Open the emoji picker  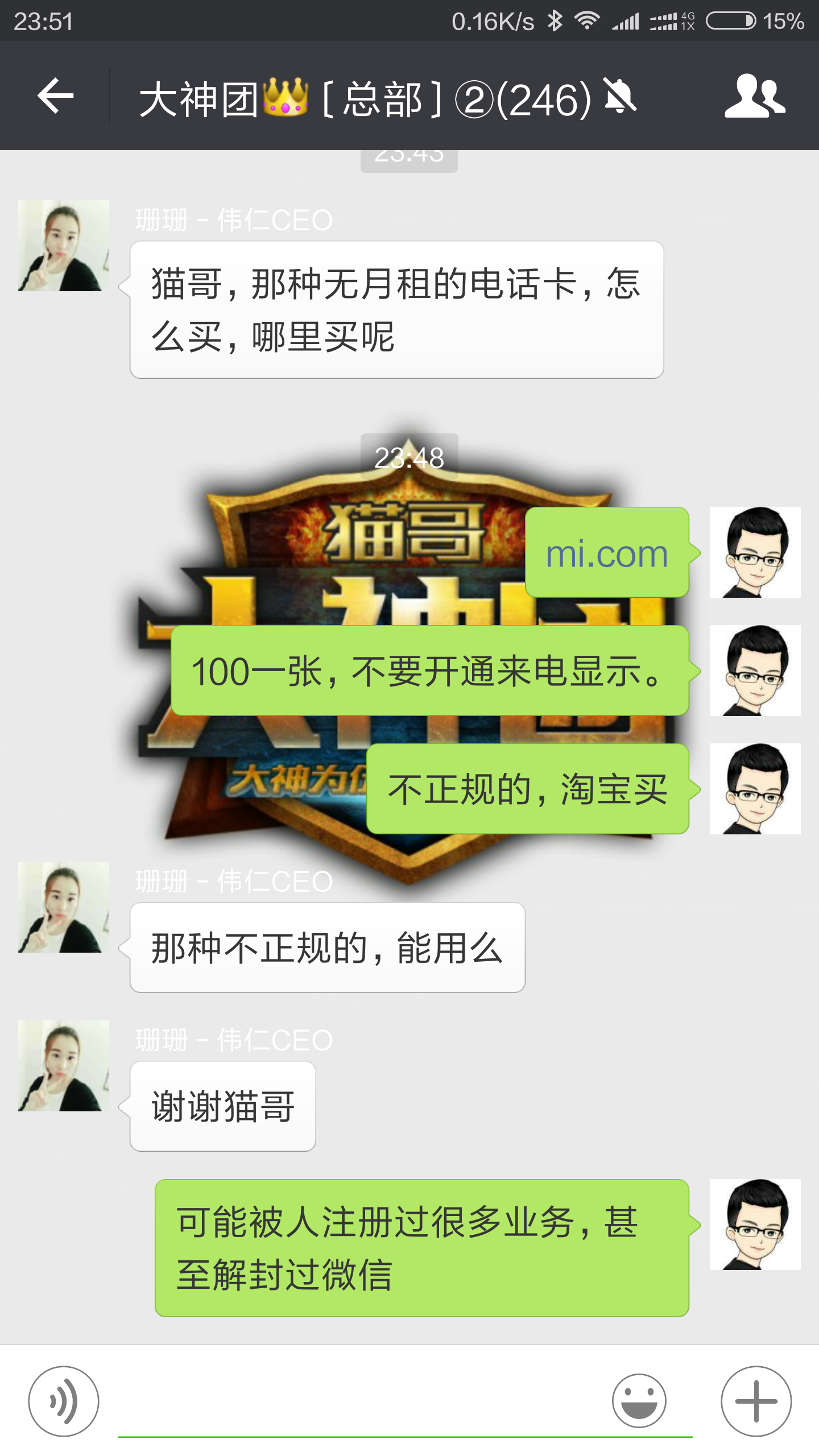pyautogui.click(x=639, y=1401)
